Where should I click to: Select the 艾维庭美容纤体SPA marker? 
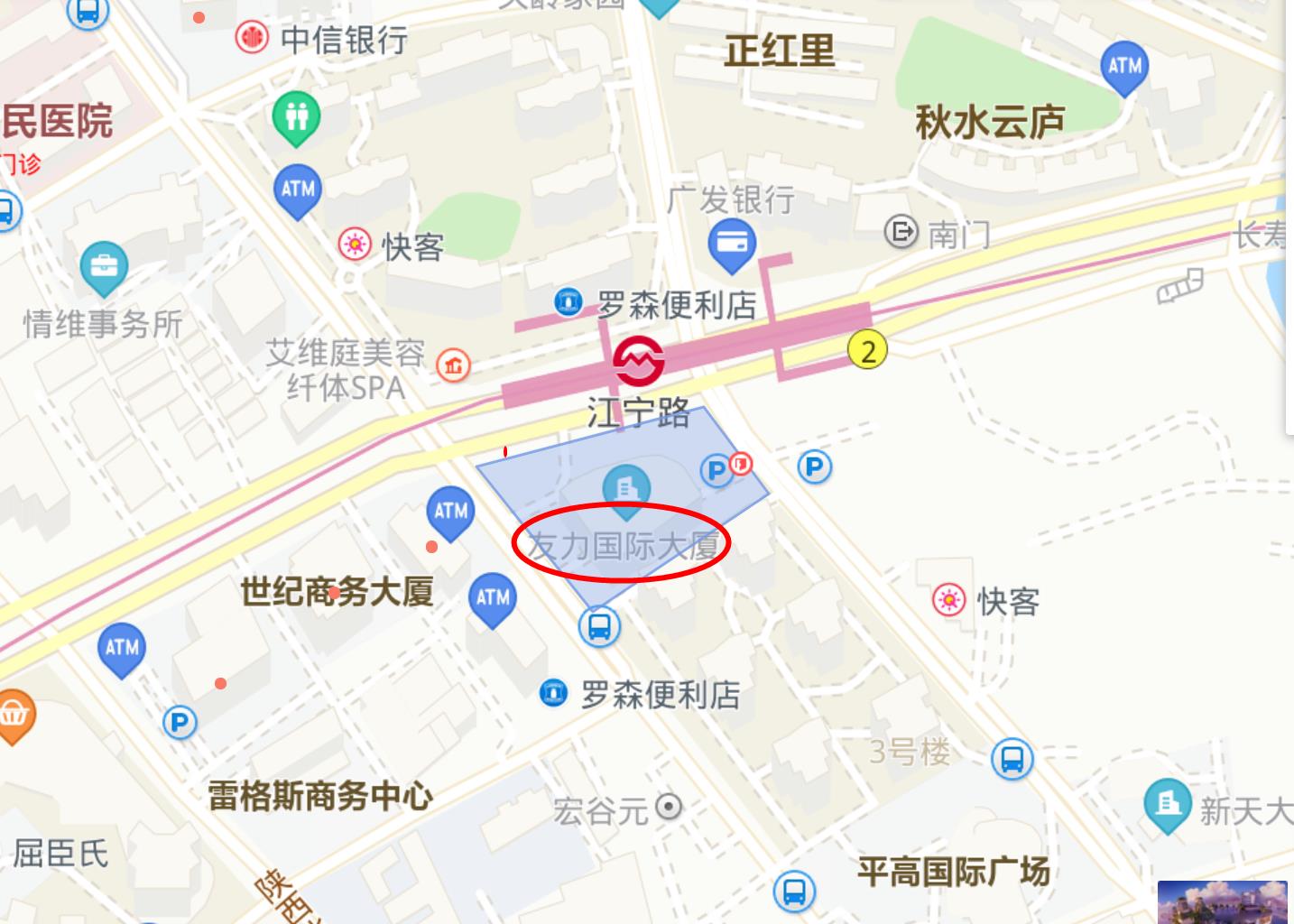pos(453,365)
